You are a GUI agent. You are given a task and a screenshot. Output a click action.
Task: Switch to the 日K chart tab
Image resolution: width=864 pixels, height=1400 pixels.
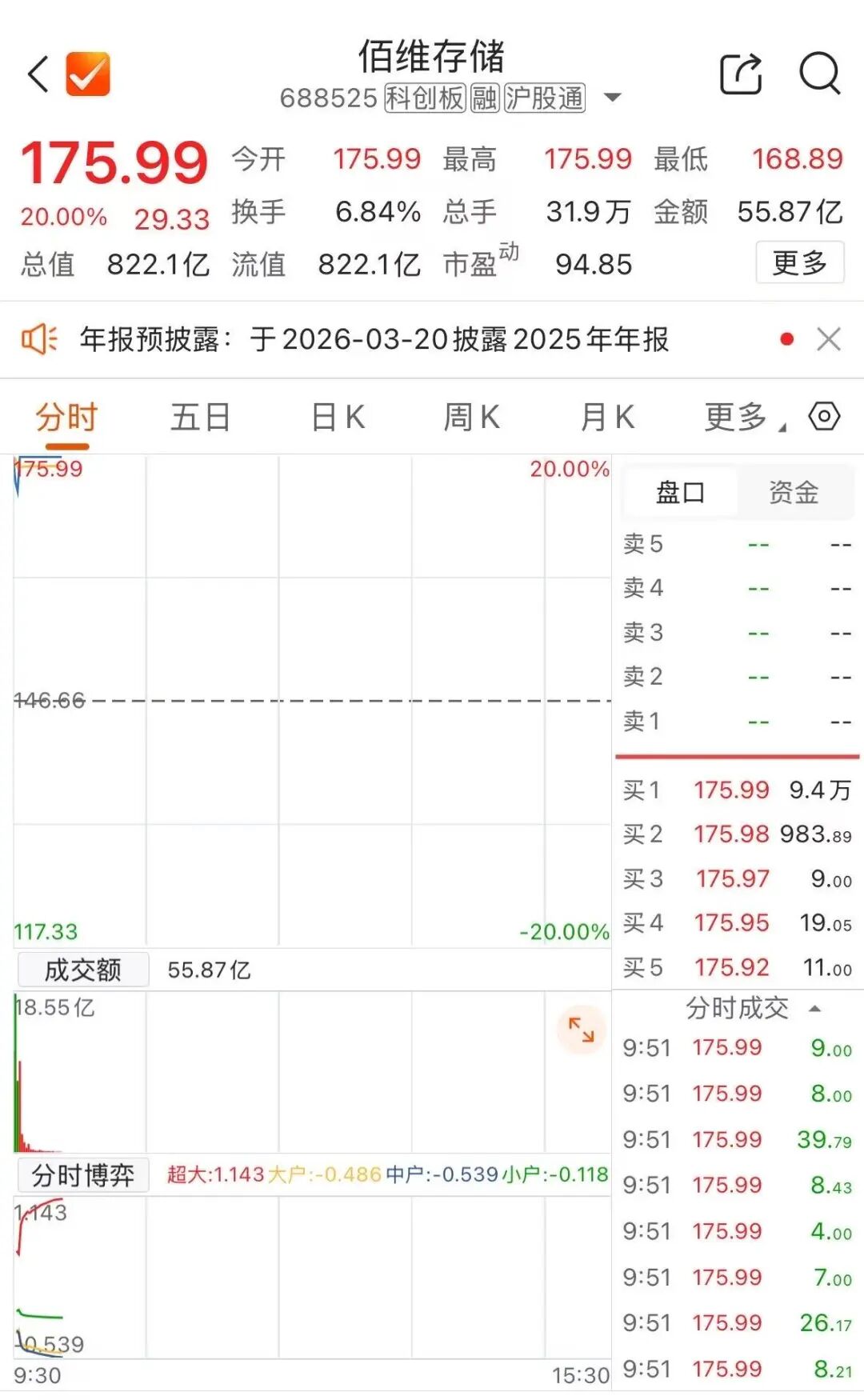338,418
